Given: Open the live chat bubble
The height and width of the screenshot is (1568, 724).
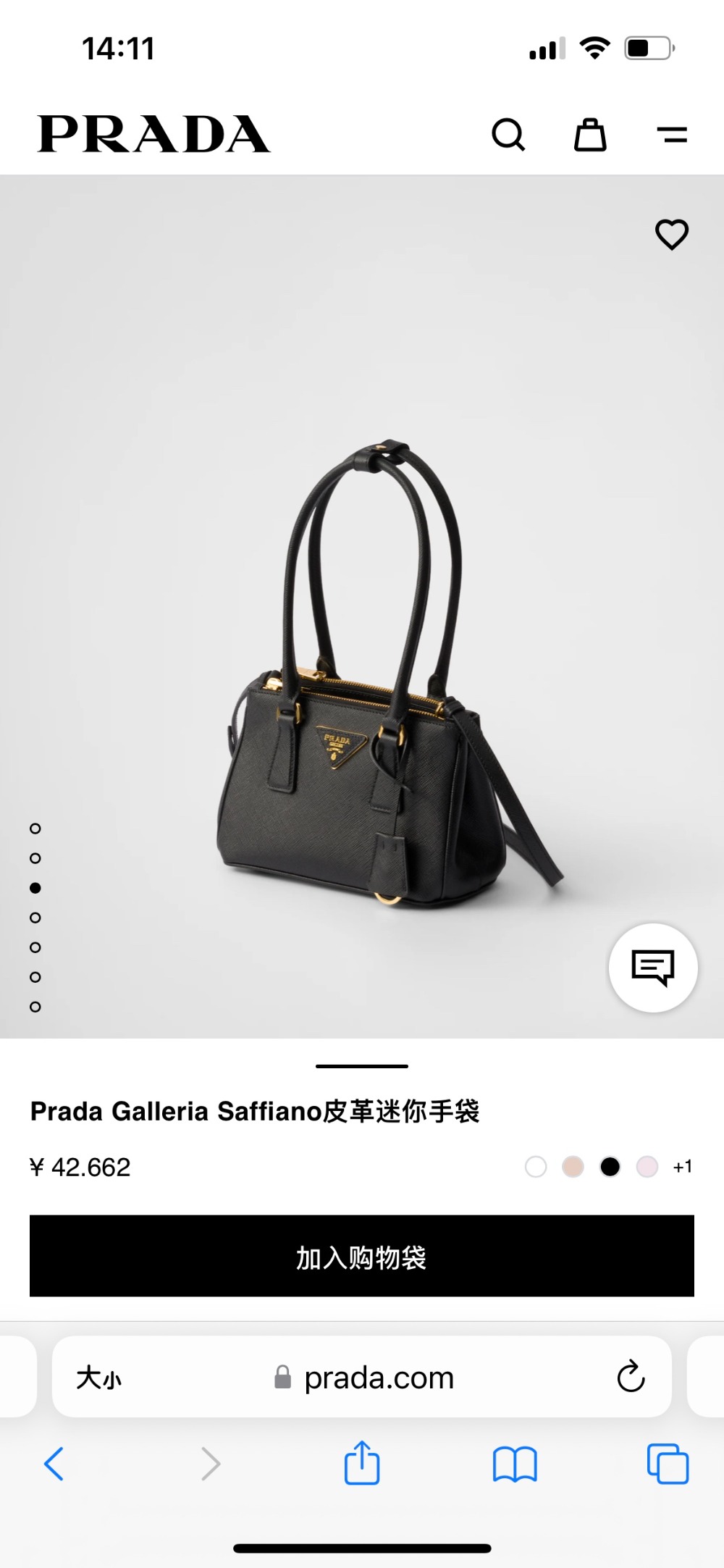Looking at the screenshot, I should tap(653, 967).
